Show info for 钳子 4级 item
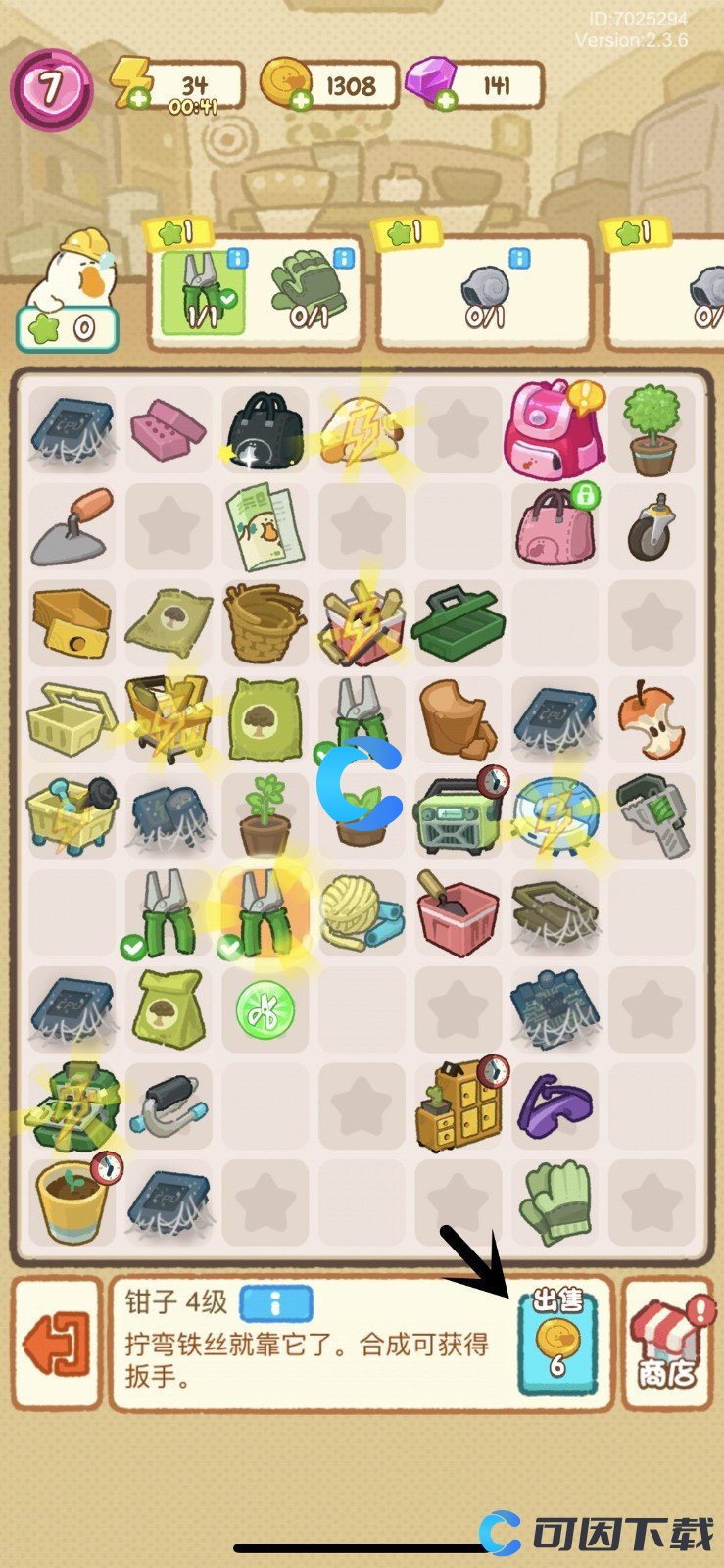 (275, 1303)
